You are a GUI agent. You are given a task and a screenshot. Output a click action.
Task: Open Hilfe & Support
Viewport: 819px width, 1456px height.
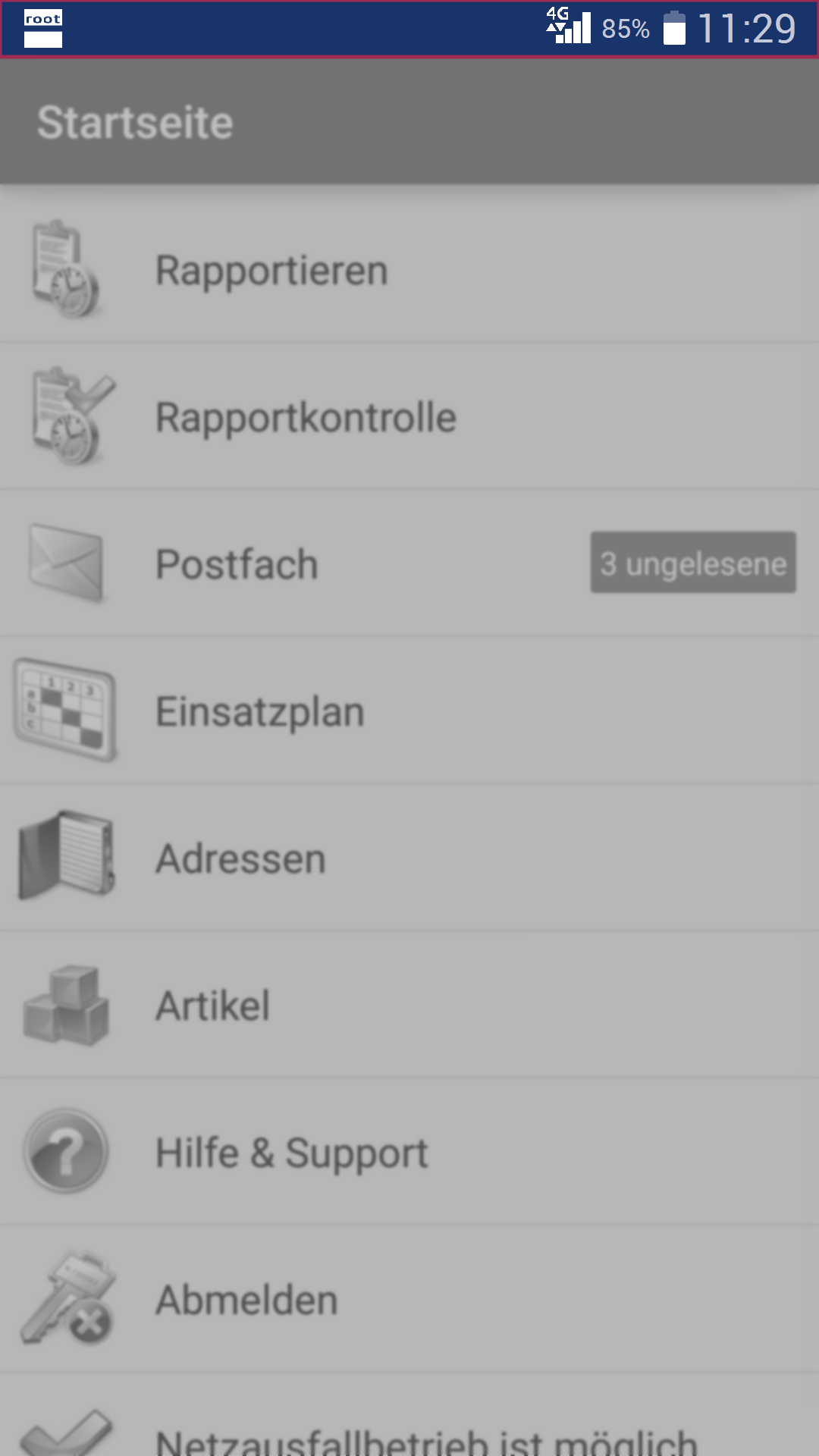[409, 1152]
